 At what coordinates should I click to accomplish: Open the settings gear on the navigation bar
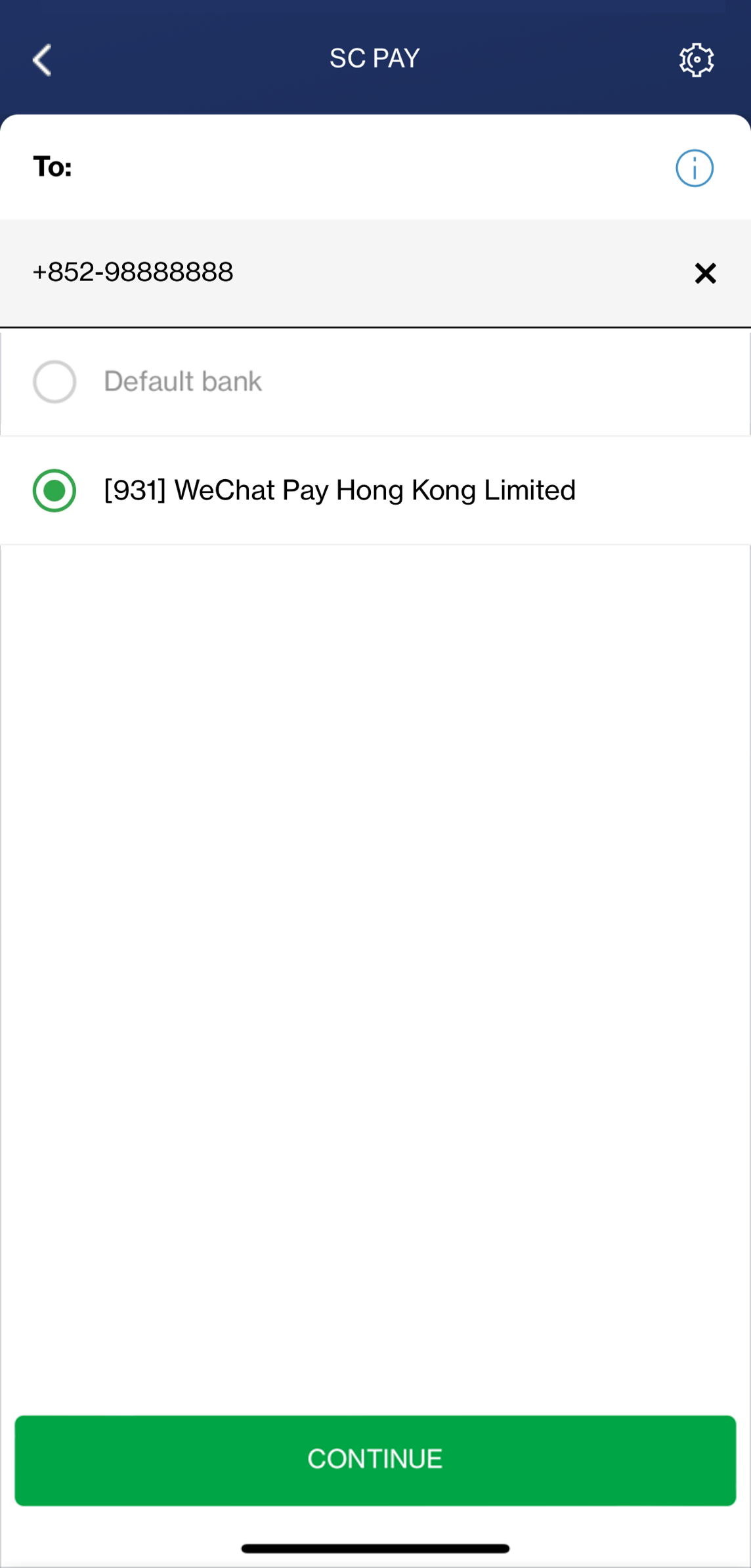click(697, 60)
